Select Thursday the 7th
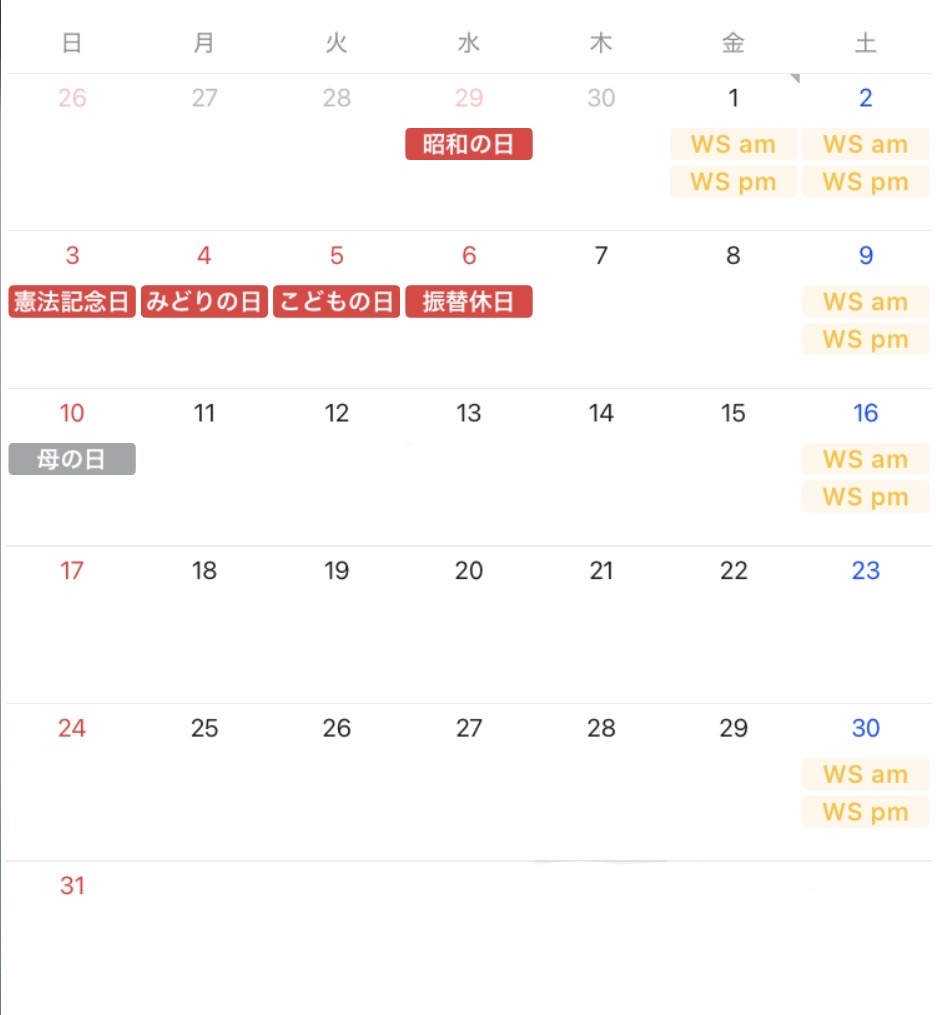The image size is (936, 1015). pos(601,256)
